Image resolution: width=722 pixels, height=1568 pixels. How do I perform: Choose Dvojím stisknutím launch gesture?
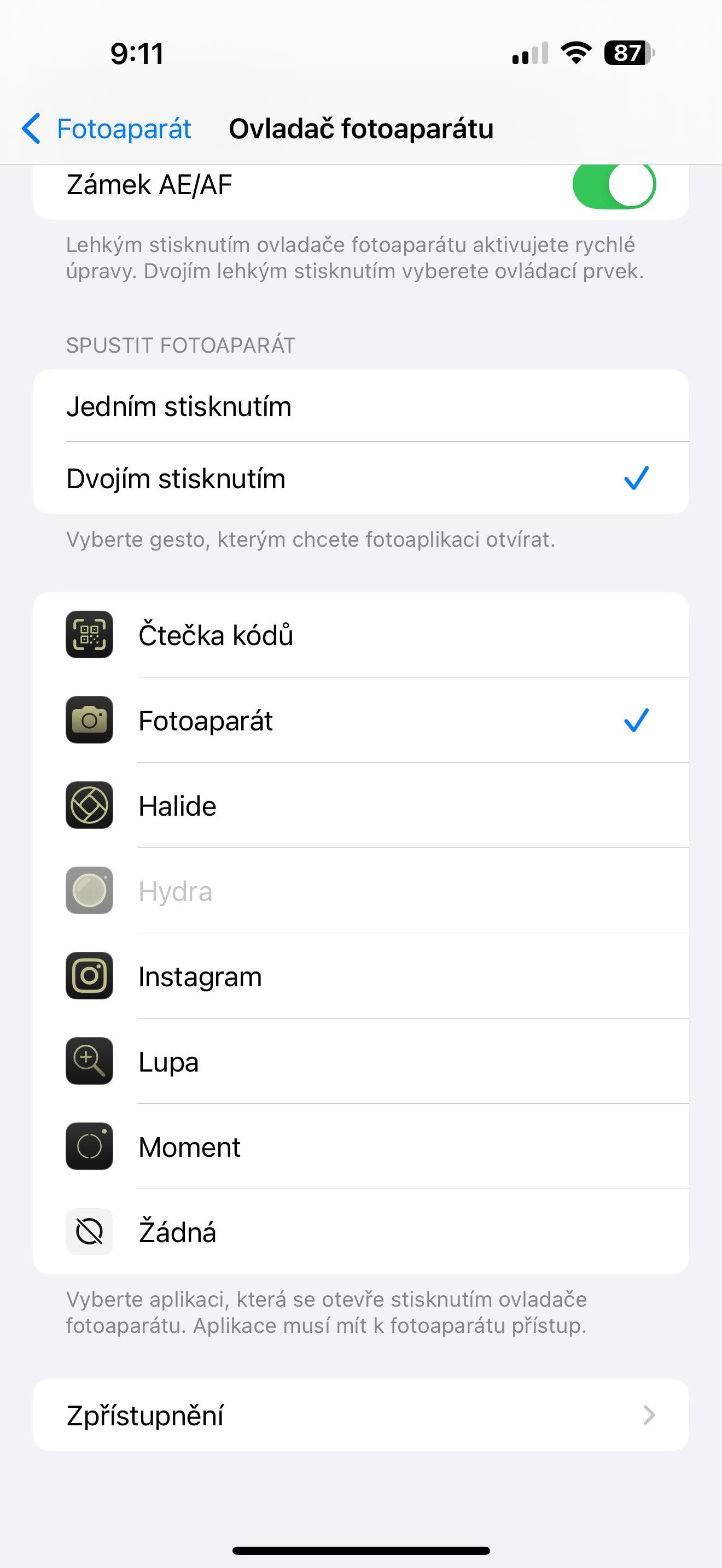tap(360, 478)
